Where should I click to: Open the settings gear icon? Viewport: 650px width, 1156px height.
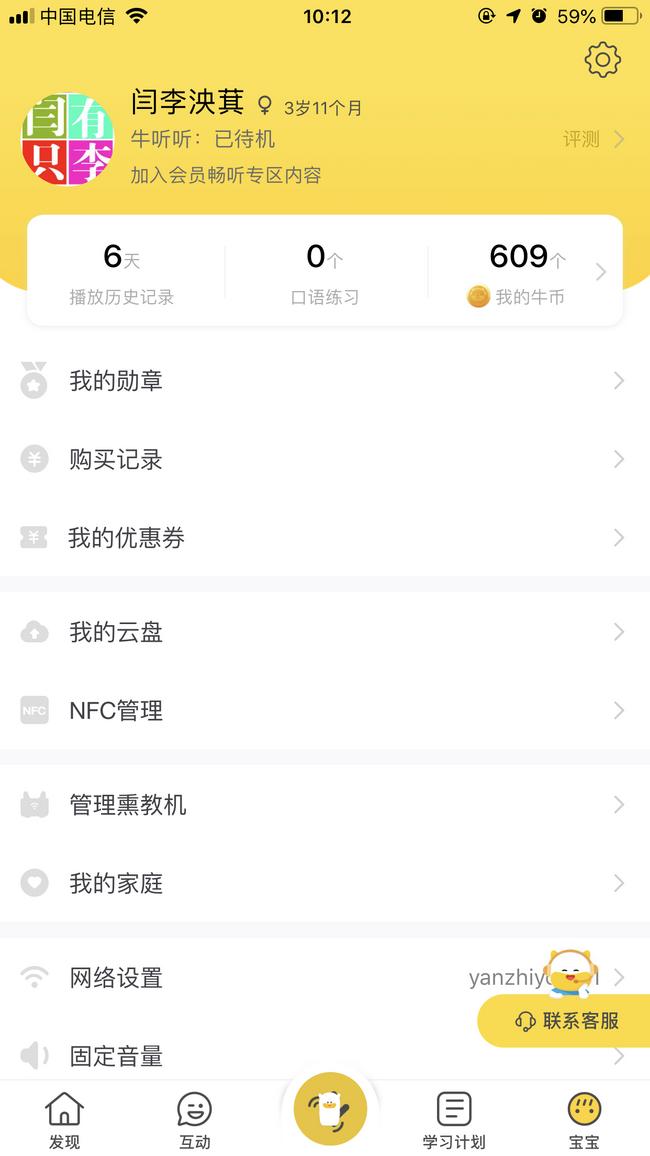tap(603, 60)
